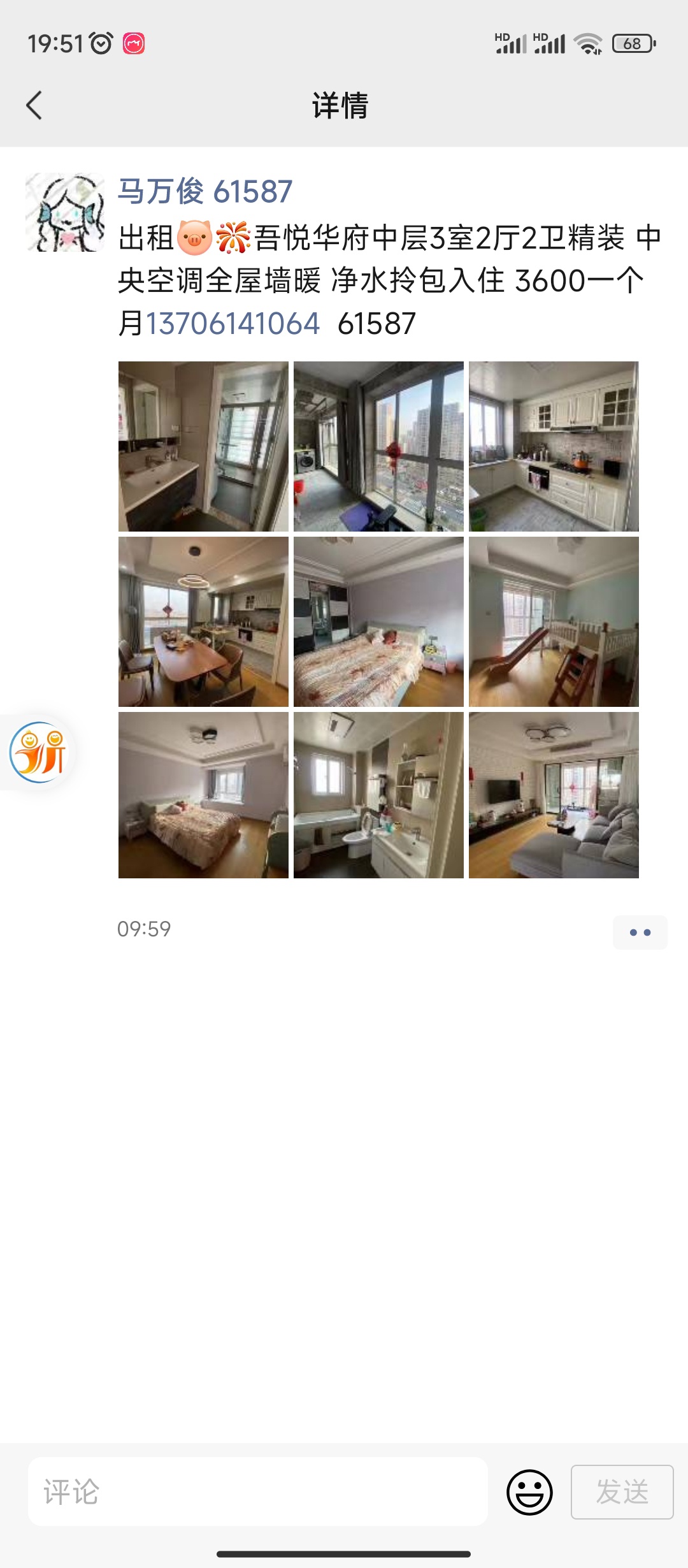The image size is (688, 1568).
Task: Open the dining table photo
Action: tap(203, 621)
